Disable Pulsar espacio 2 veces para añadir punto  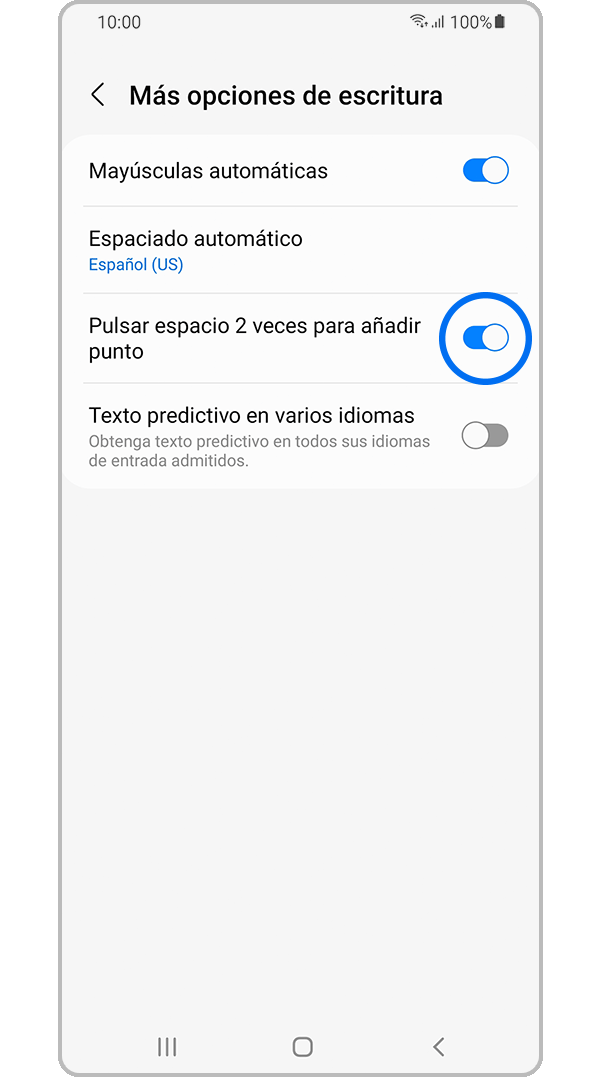485,339
